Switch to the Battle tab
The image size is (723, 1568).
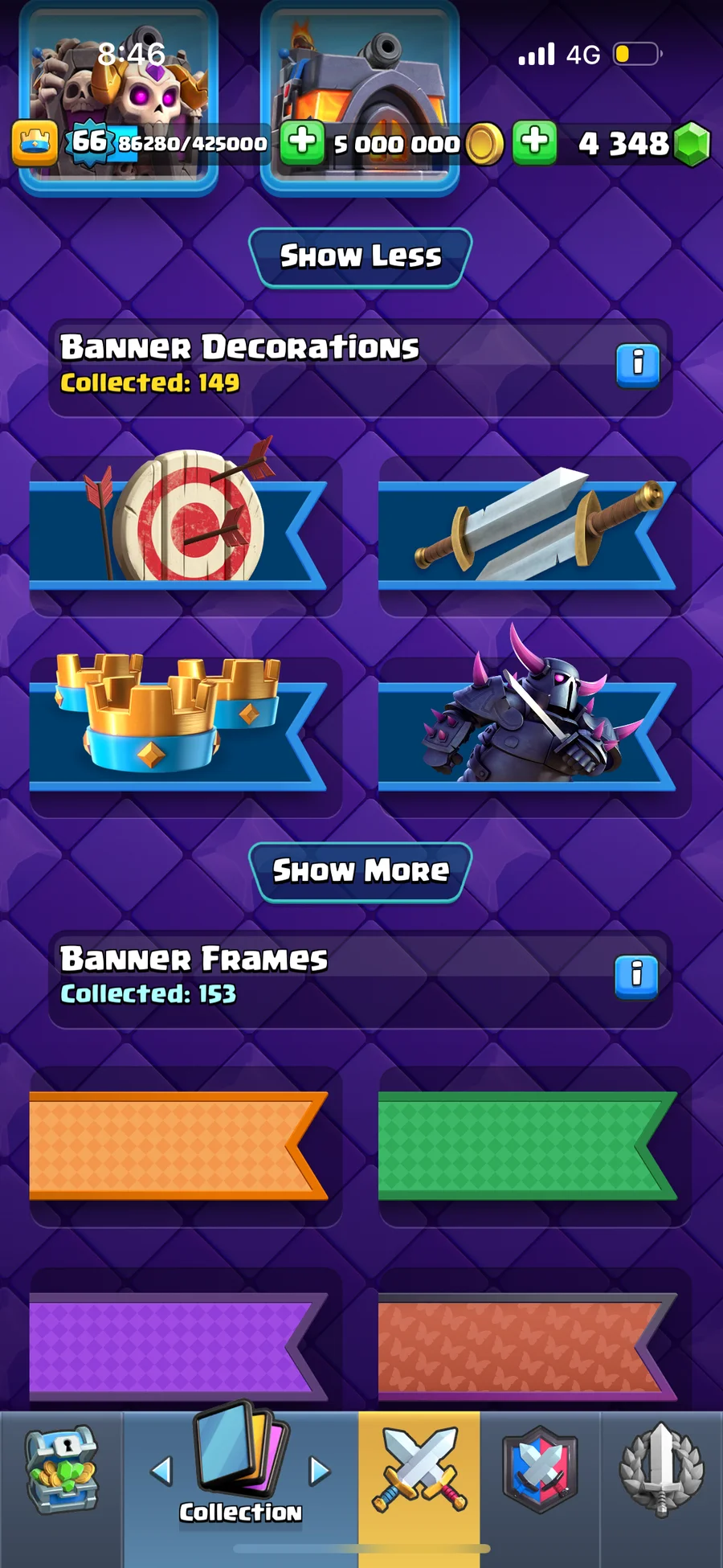click(x=419, y=1469)
